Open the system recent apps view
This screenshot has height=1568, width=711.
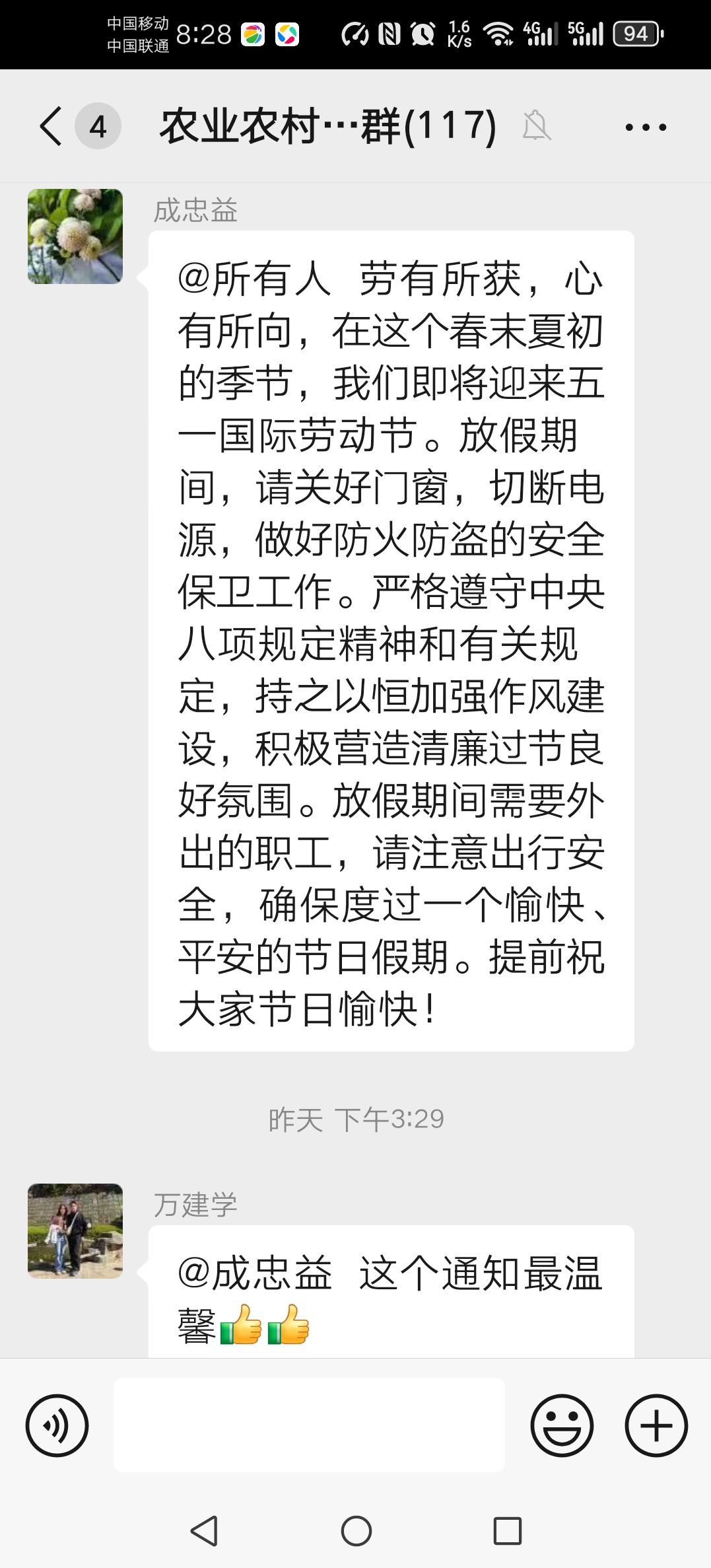pos(507,1530)
